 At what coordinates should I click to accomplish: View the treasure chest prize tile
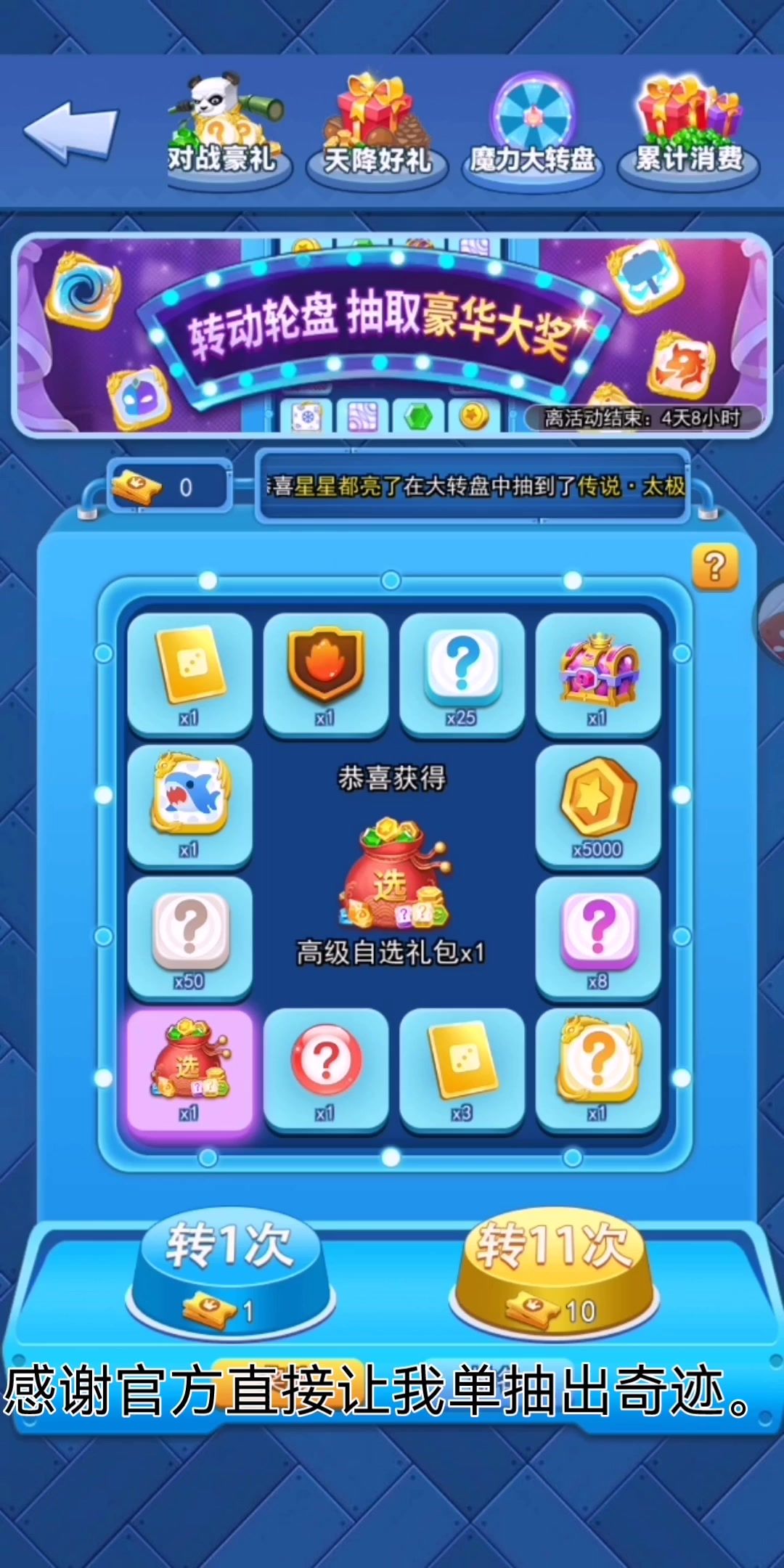pos(597,674)
